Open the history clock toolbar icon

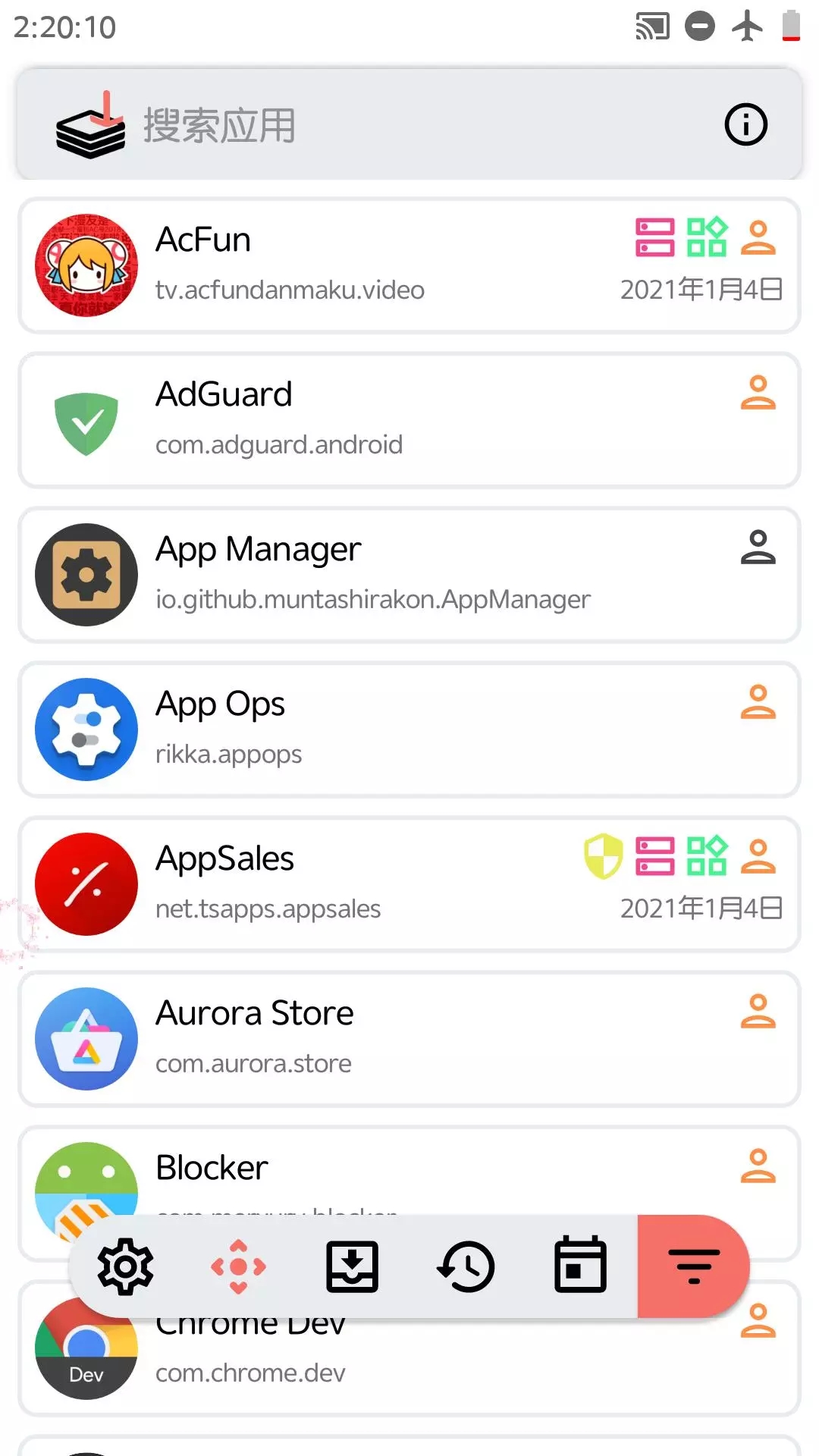(x=466, y=1266)
